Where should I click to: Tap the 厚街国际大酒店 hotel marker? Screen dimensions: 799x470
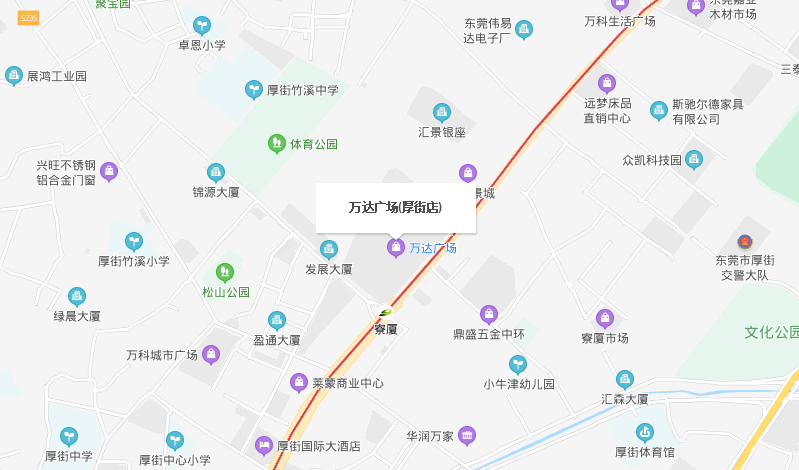pos(264,445)
